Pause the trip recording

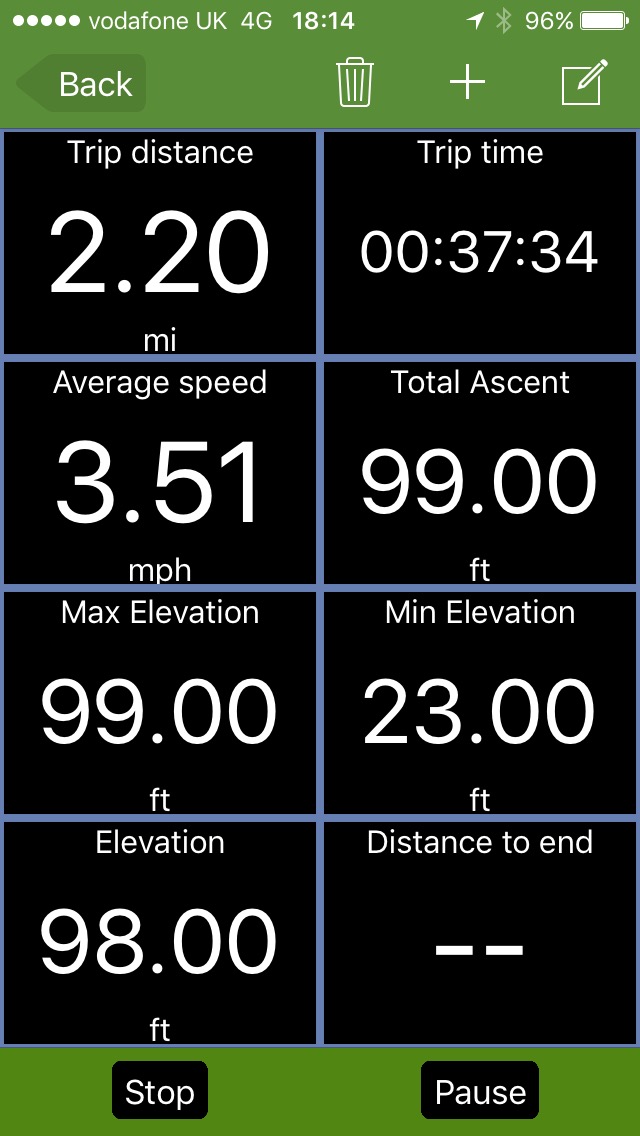pyautogui.click(x=480, y=1091)
